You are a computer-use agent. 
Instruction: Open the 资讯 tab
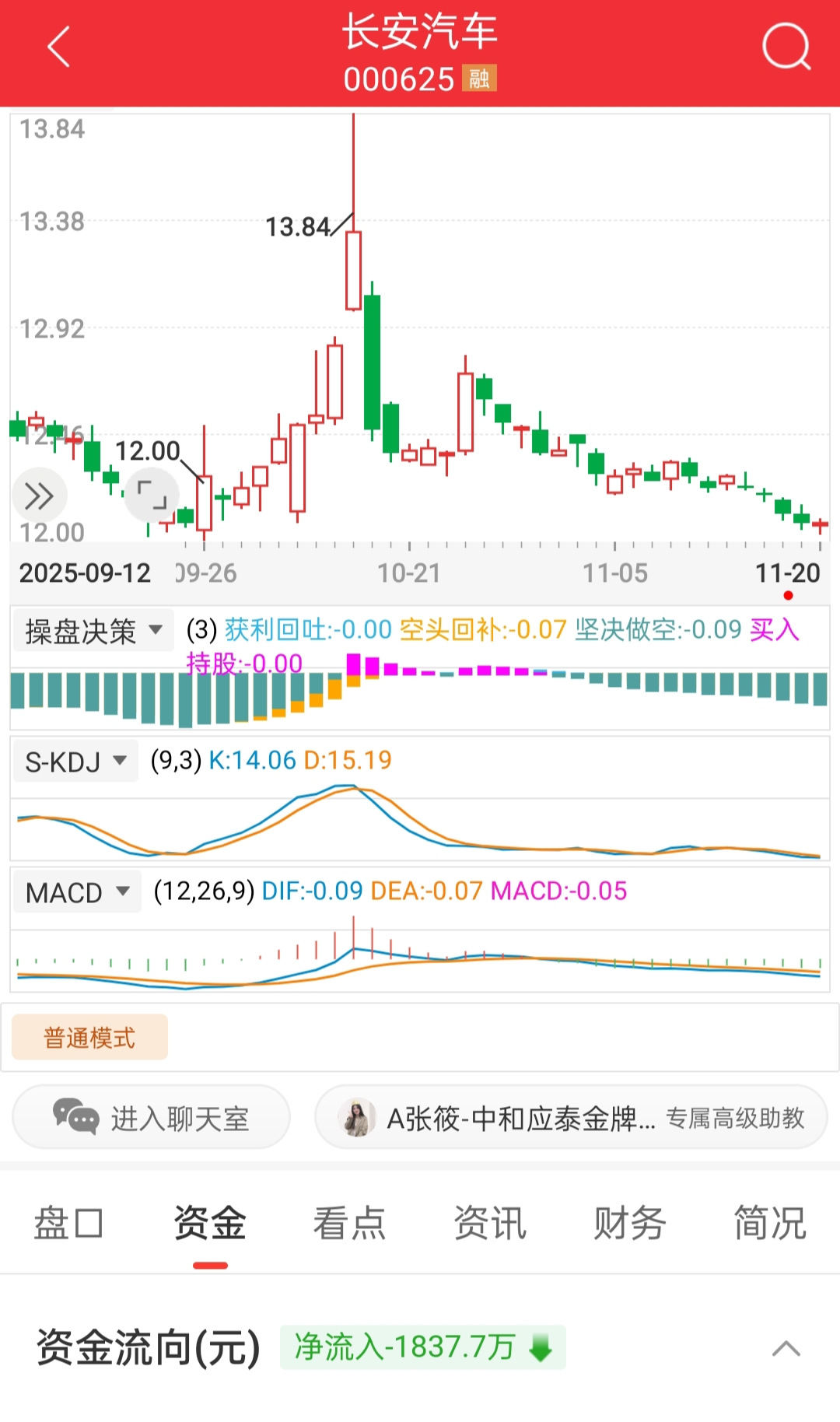pos(489,1222)
